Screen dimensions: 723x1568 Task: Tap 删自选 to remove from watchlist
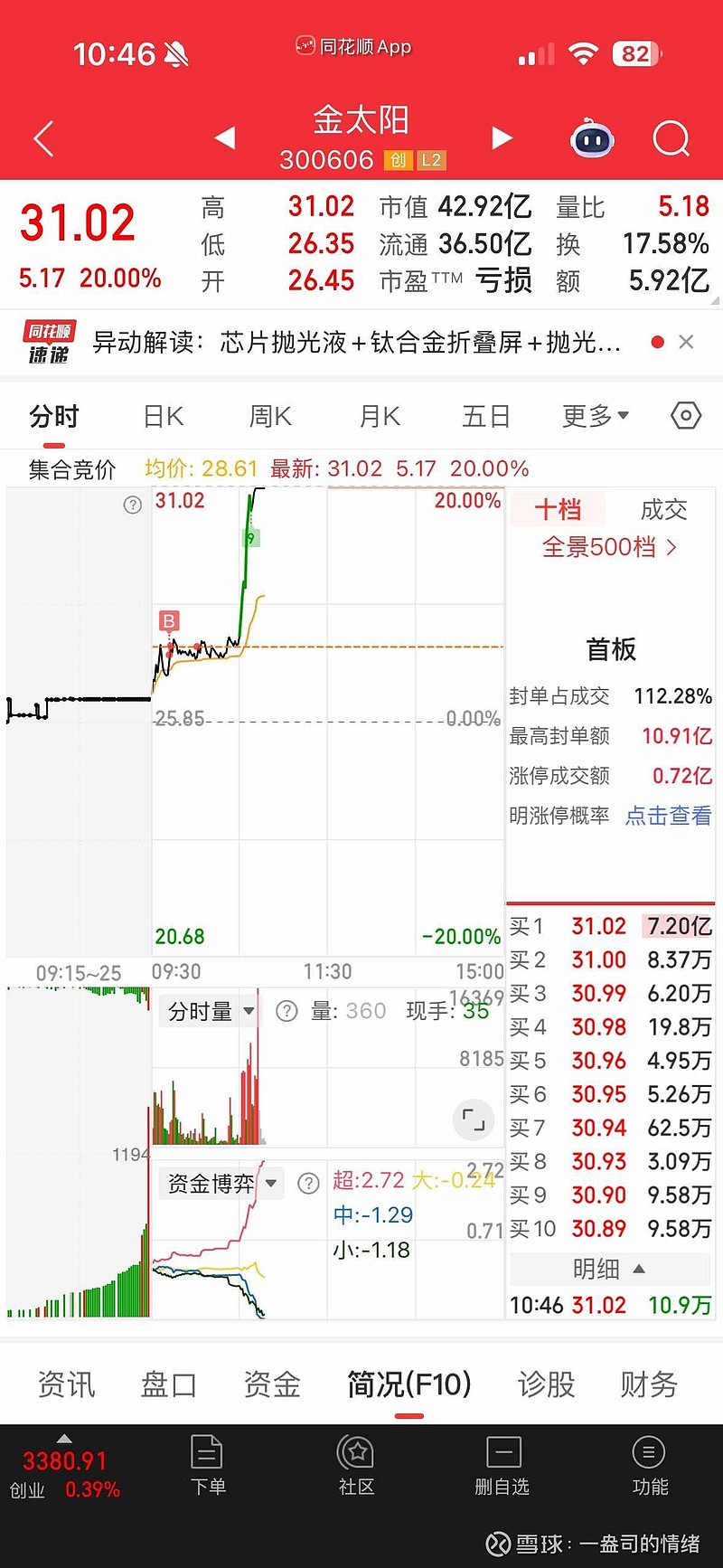[502, 1465]
